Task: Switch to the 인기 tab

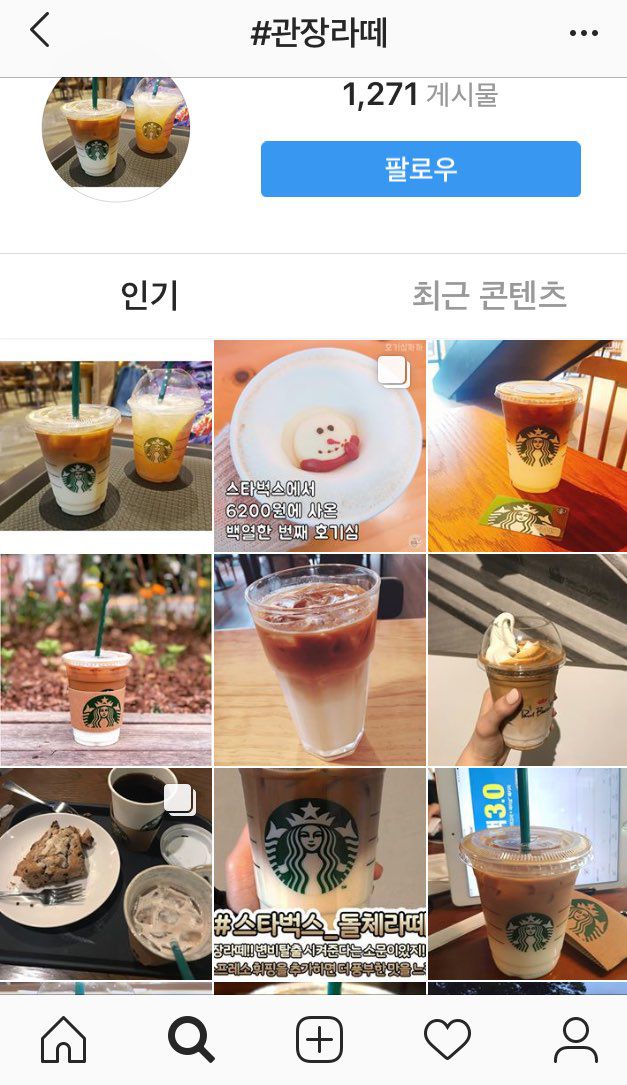Action: (149, 296)
